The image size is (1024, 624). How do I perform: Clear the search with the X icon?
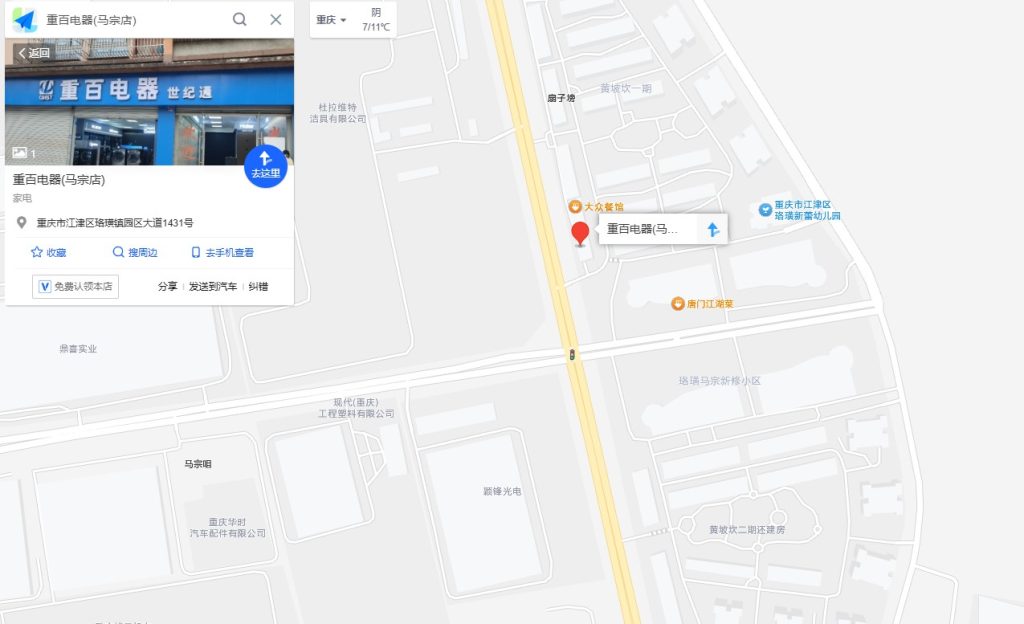click(276, 19)
